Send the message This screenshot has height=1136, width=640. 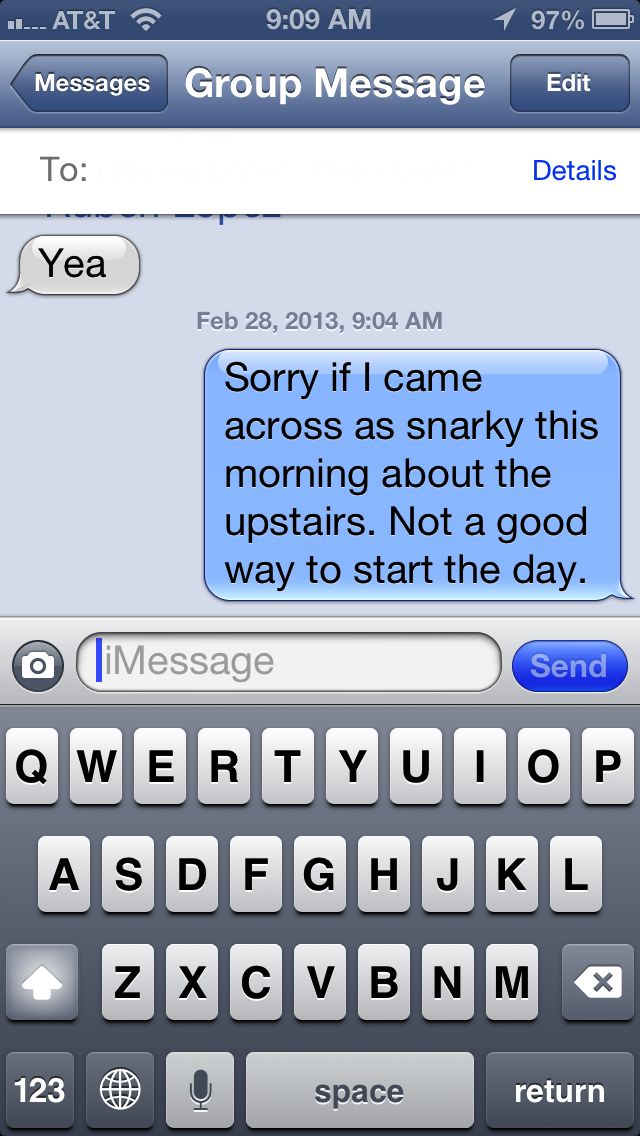point(569,666)
